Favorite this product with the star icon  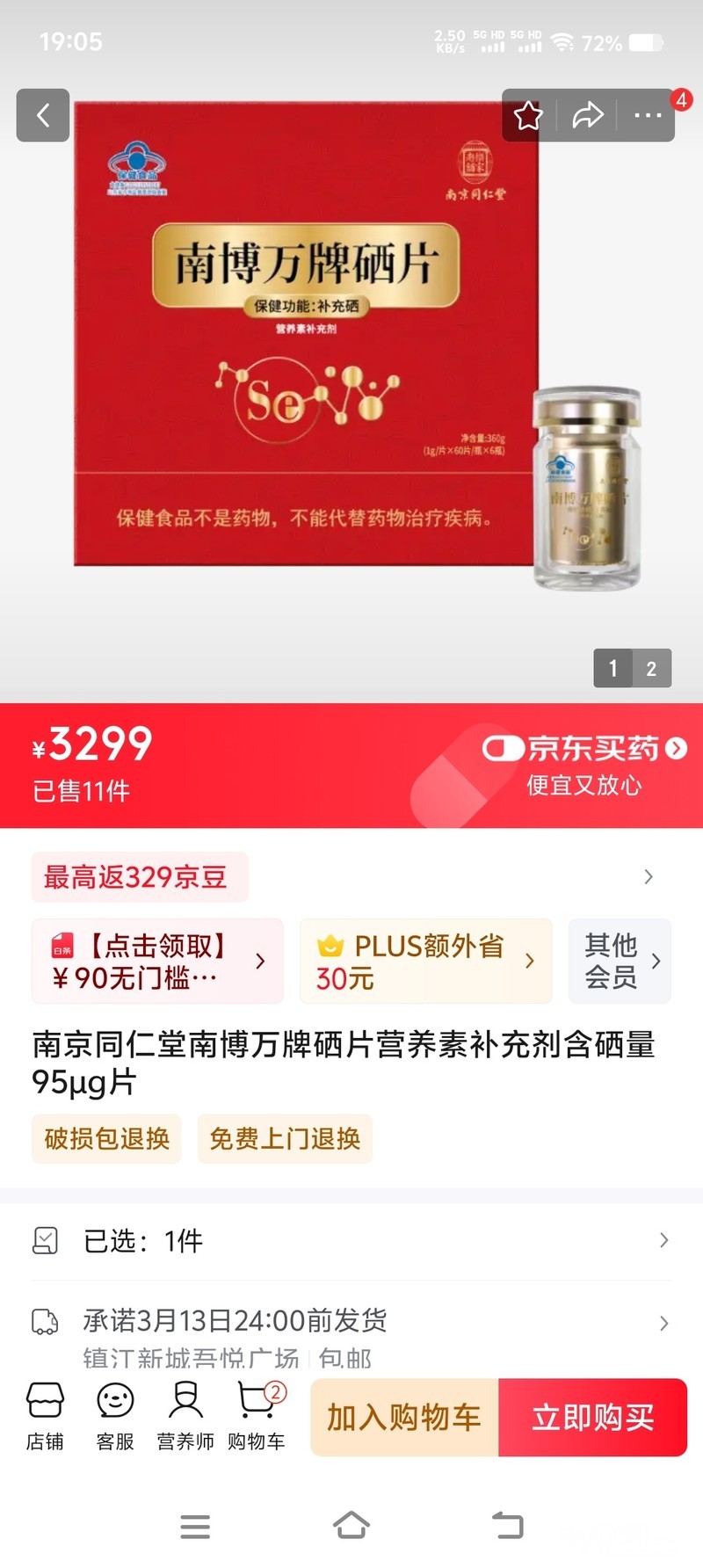(528, 115)
